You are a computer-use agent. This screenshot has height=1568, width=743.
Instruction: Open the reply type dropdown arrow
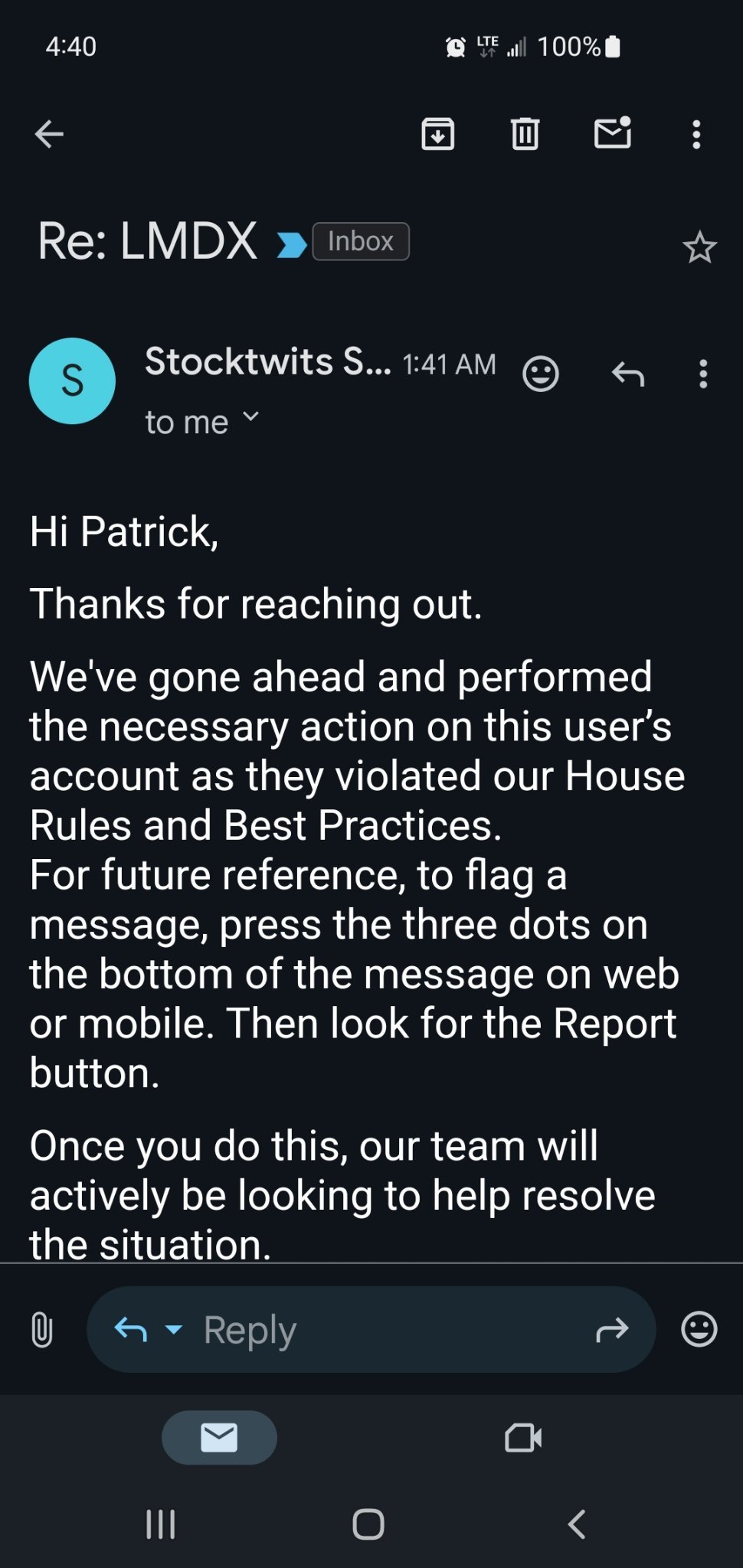[174, 1329]
